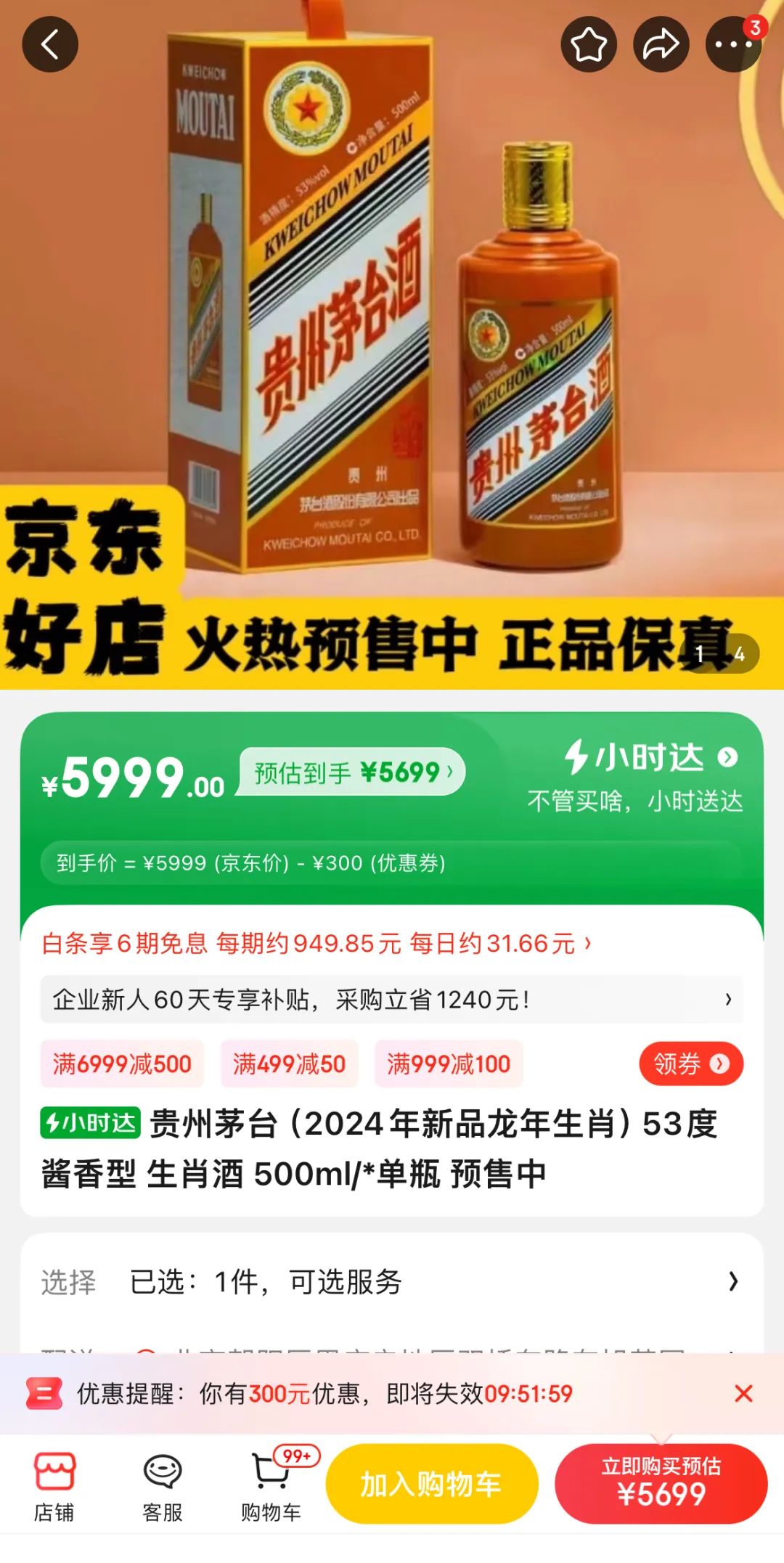
Task: View 白条享6期免息 installment details
Action: [x=317, y=943]
